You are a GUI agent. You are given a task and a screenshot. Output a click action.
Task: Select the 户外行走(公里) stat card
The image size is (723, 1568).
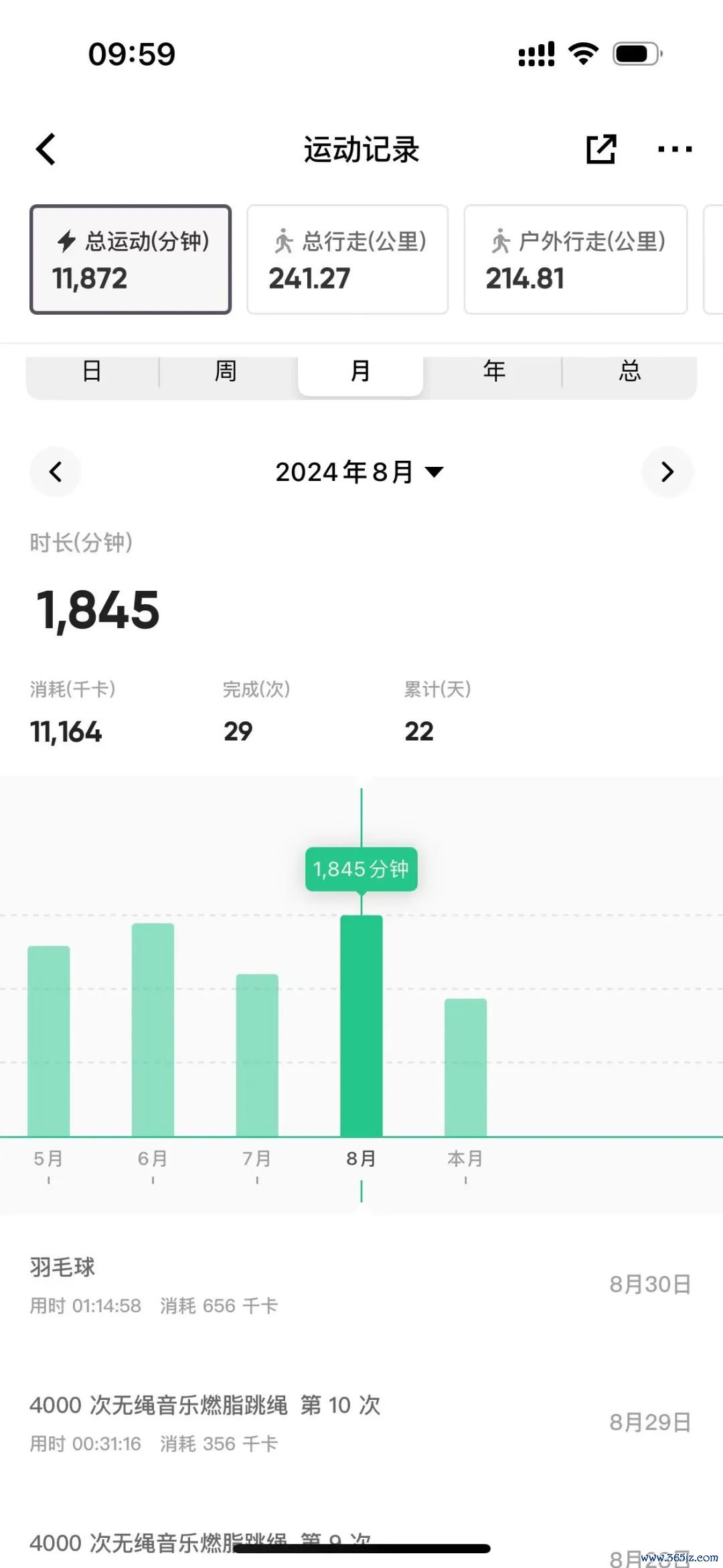(x=576, y=259)
